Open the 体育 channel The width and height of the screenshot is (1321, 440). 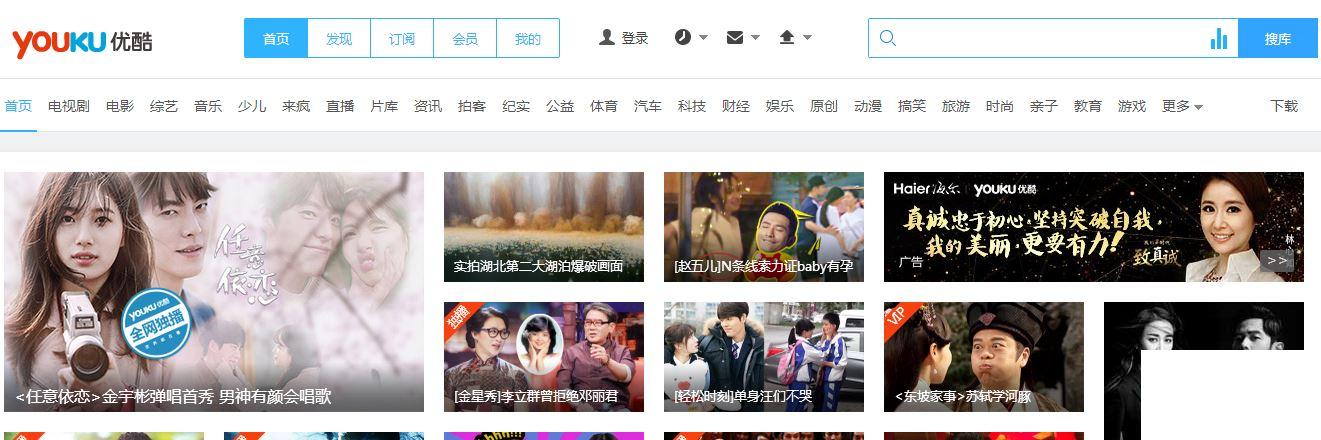pos(604,106)
